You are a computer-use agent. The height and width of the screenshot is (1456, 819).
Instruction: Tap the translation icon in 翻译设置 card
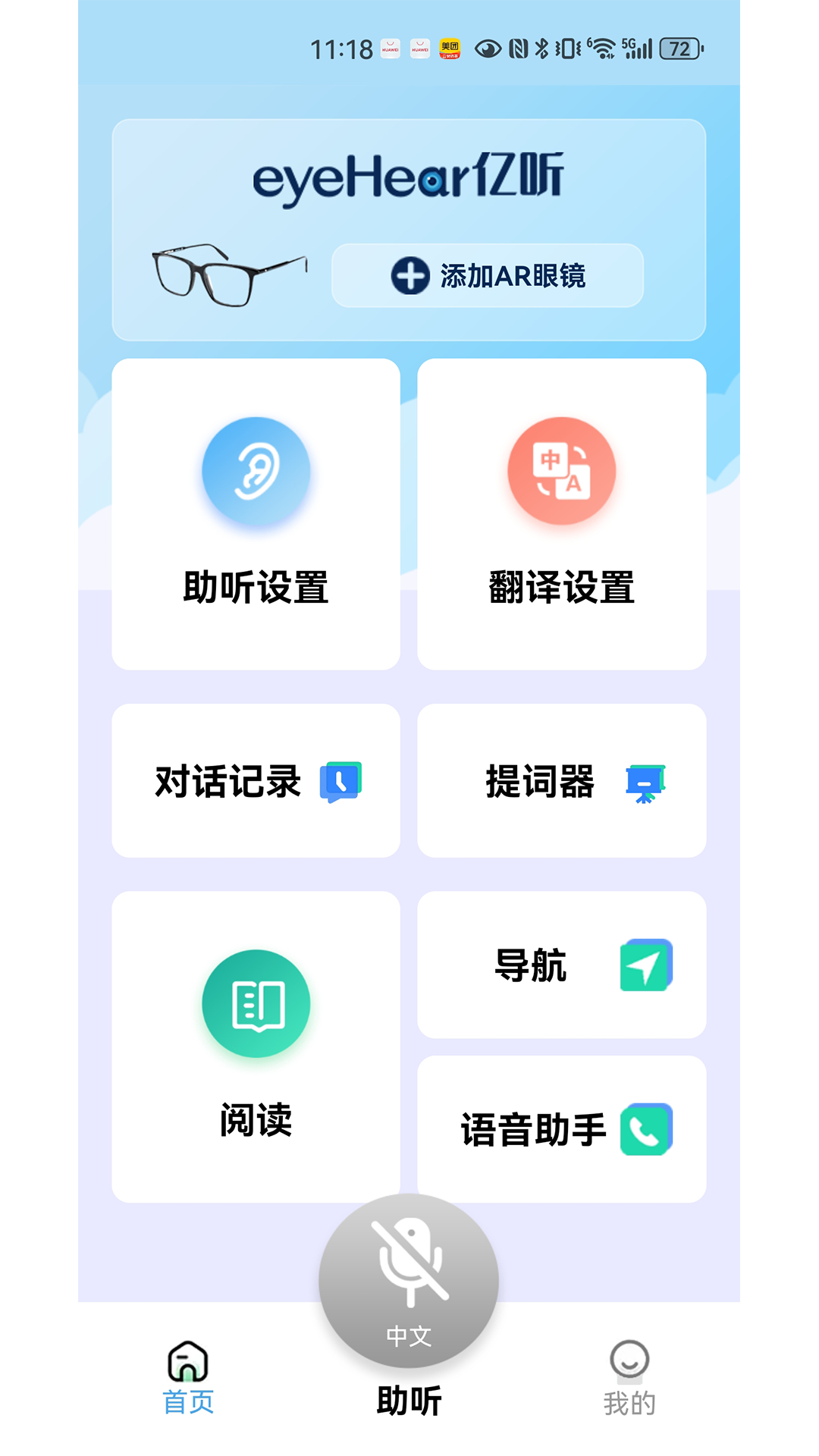[561, 470]
